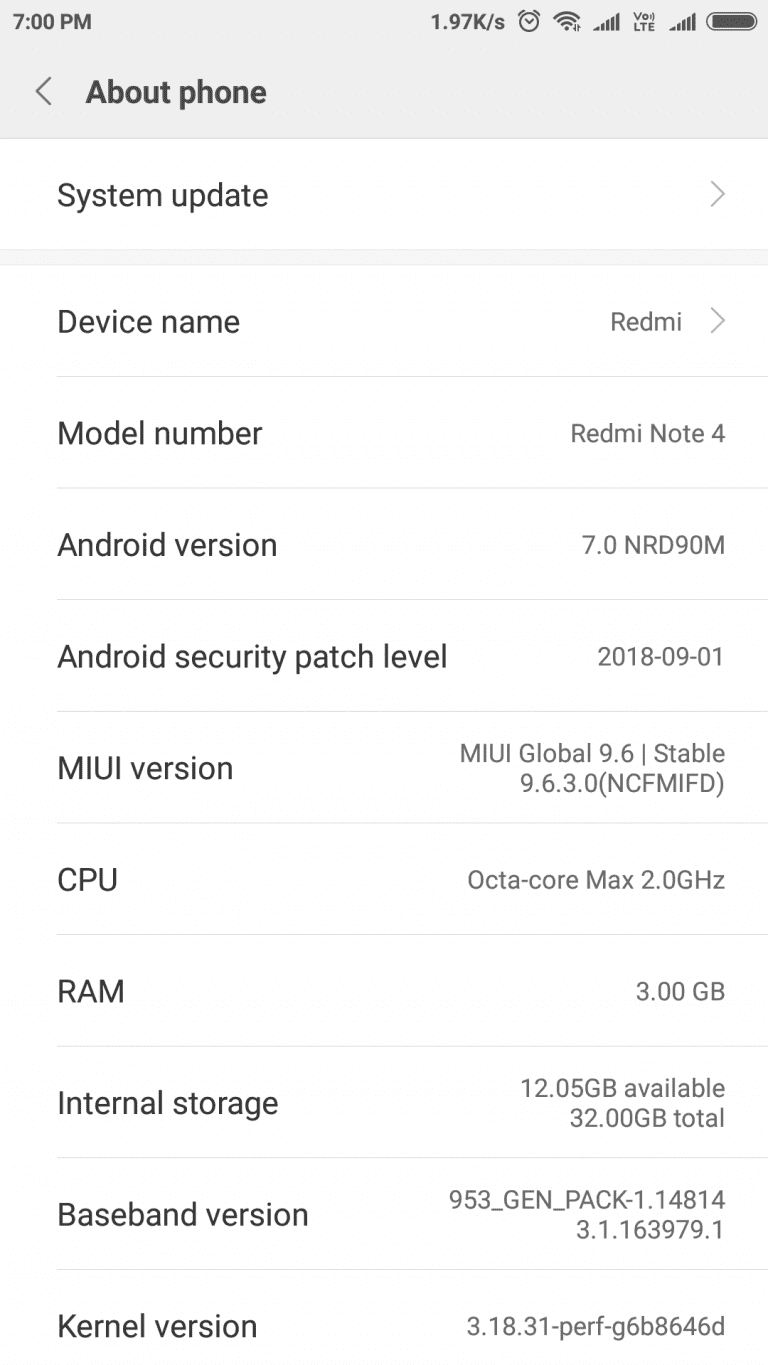Open Device name setting

[x=384, y=321]
